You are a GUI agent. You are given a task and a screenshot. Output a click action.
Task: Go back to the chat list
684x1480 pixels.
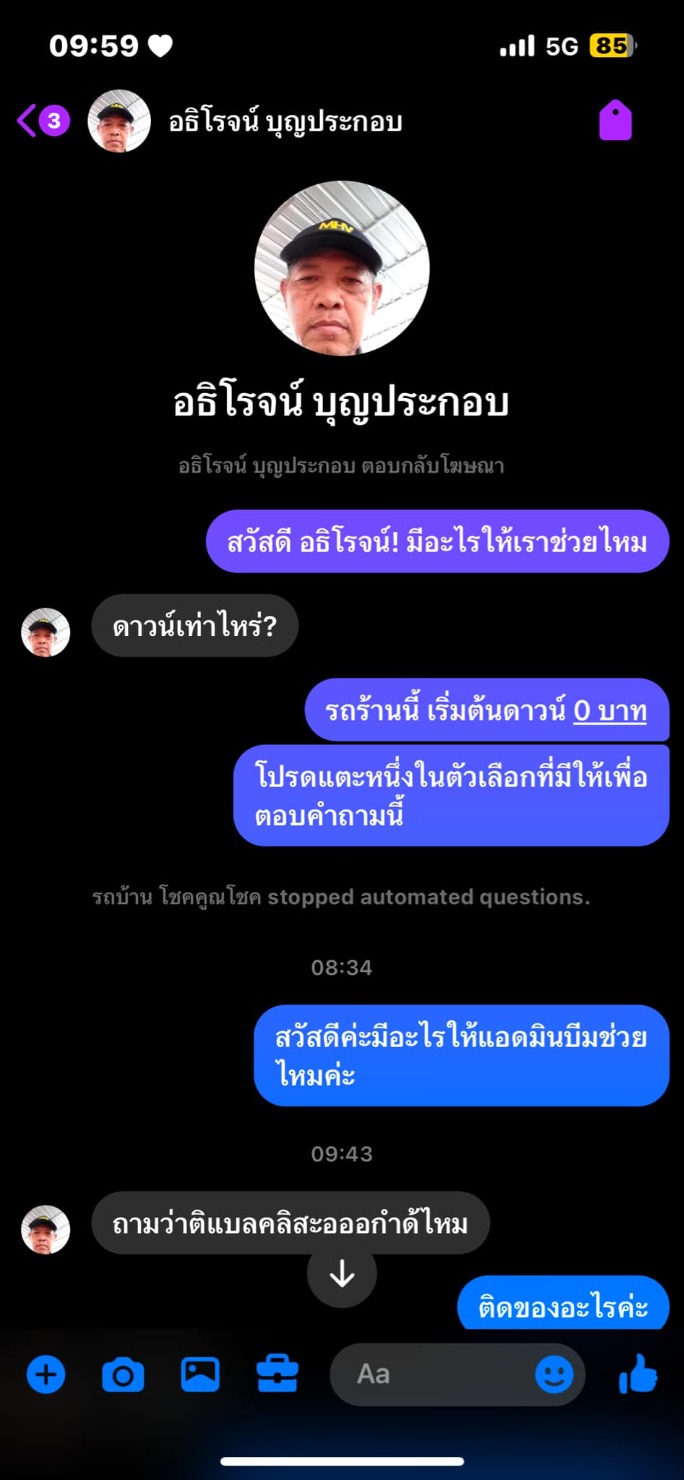[x=42, y=121]
